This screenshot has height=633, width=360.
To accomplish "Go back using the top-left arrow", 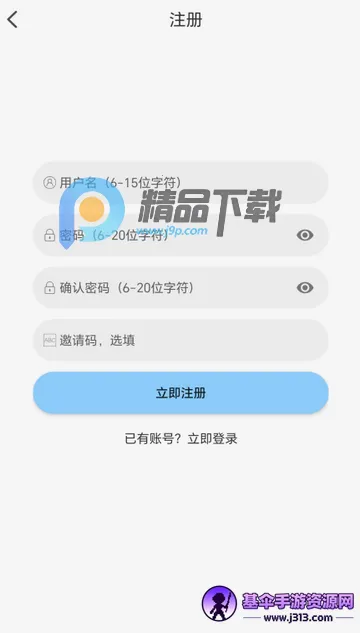I will tap(13, 19).
